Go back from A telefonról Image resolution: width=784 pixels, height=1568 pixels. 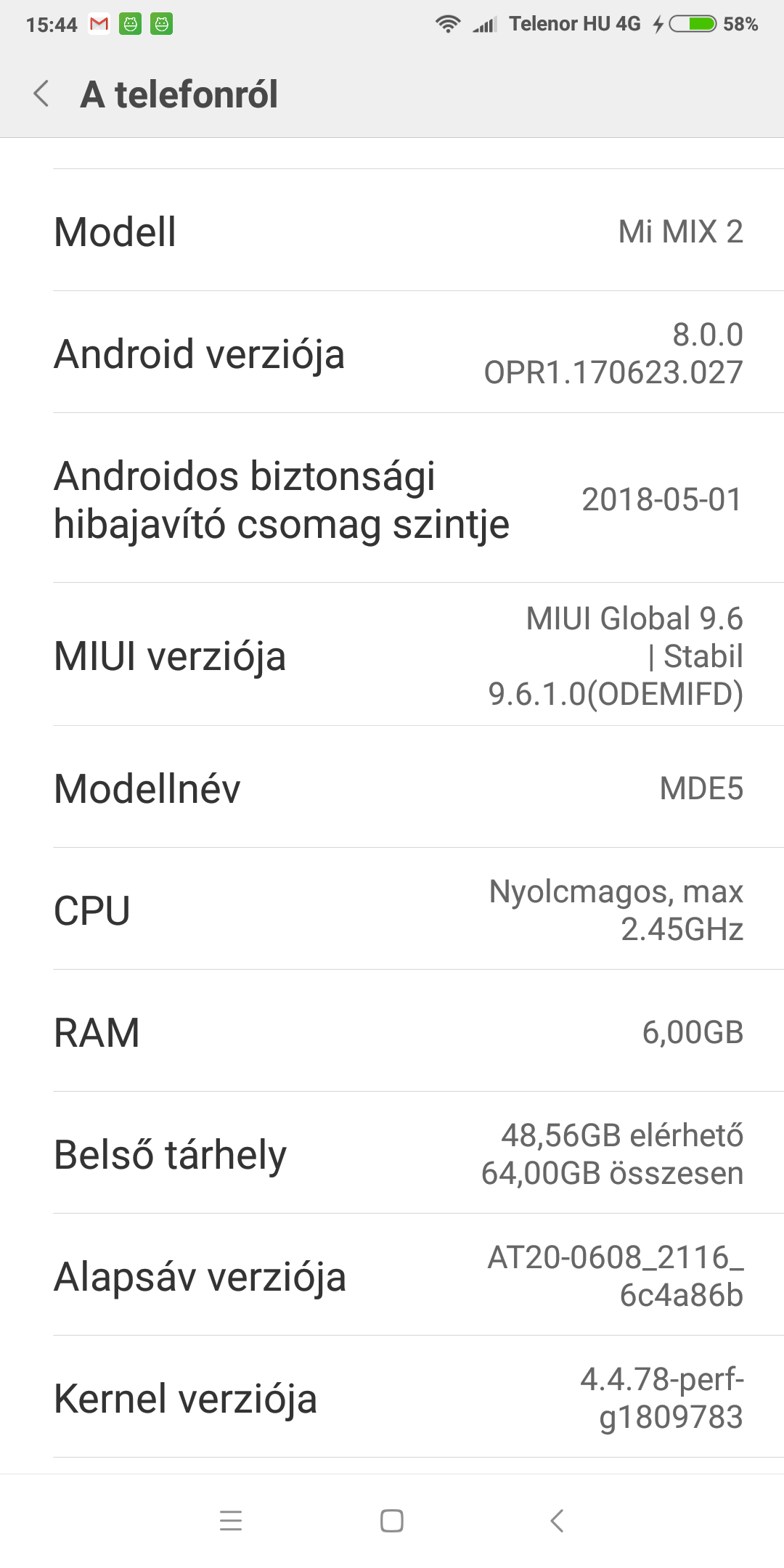(x=42, y=94)
